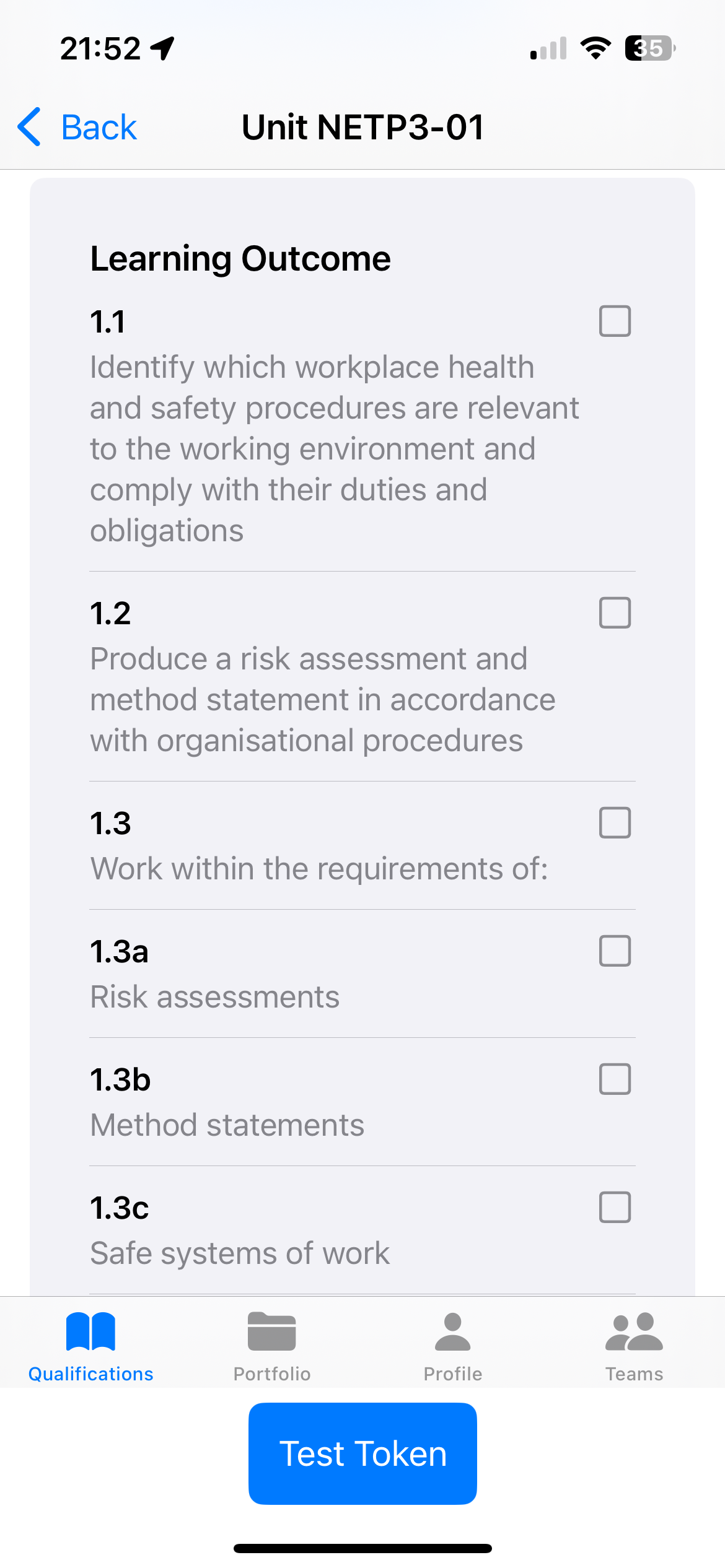Viewport: 725px width, 1568px height.
Task: Tick the checkbox for 1.3a Risk assessments
Action: coord(614,951)
